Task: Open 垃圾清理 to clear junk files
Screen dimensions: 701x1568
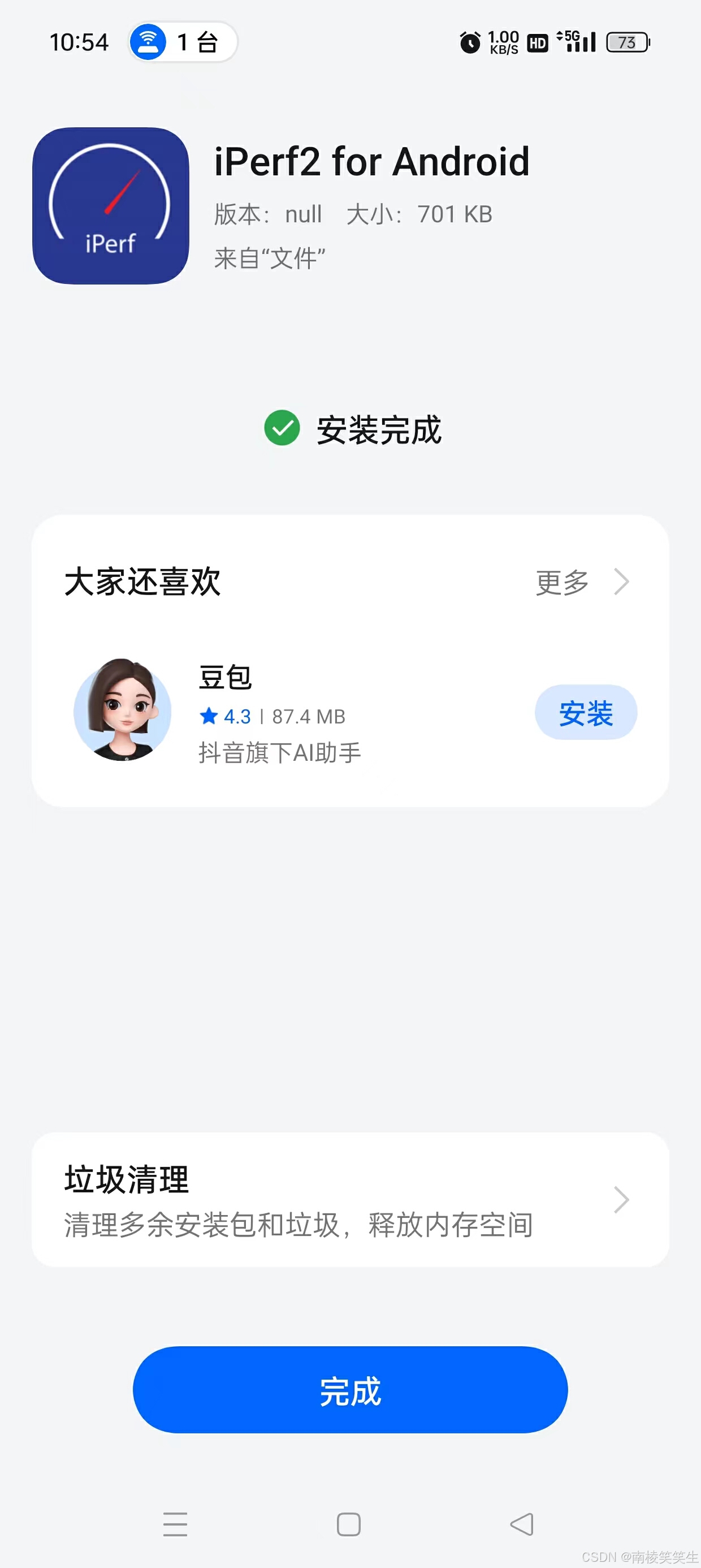Action: click(x=350, y=1200)
